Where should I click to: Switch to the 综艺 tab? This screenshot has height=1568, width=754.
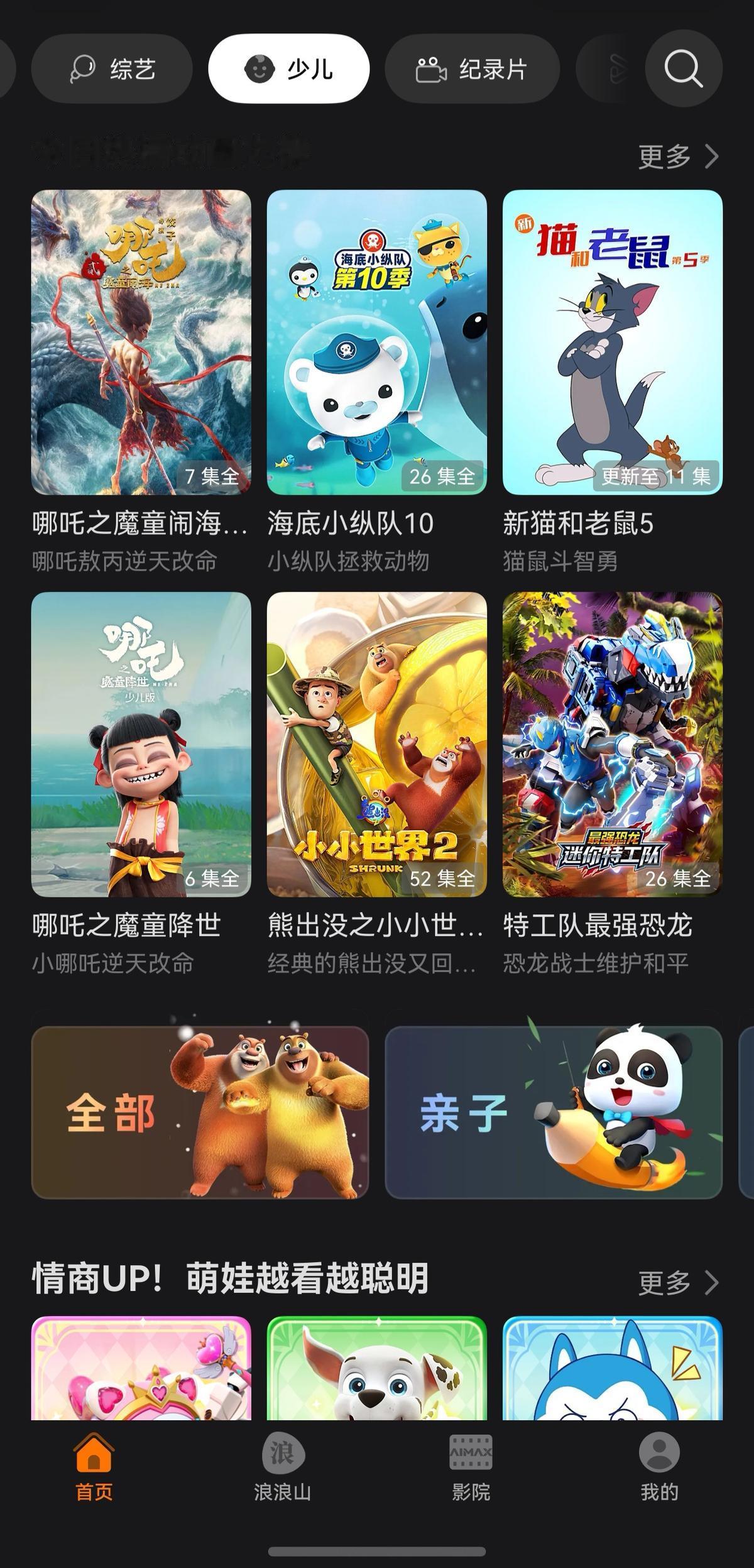coord(112,69)
